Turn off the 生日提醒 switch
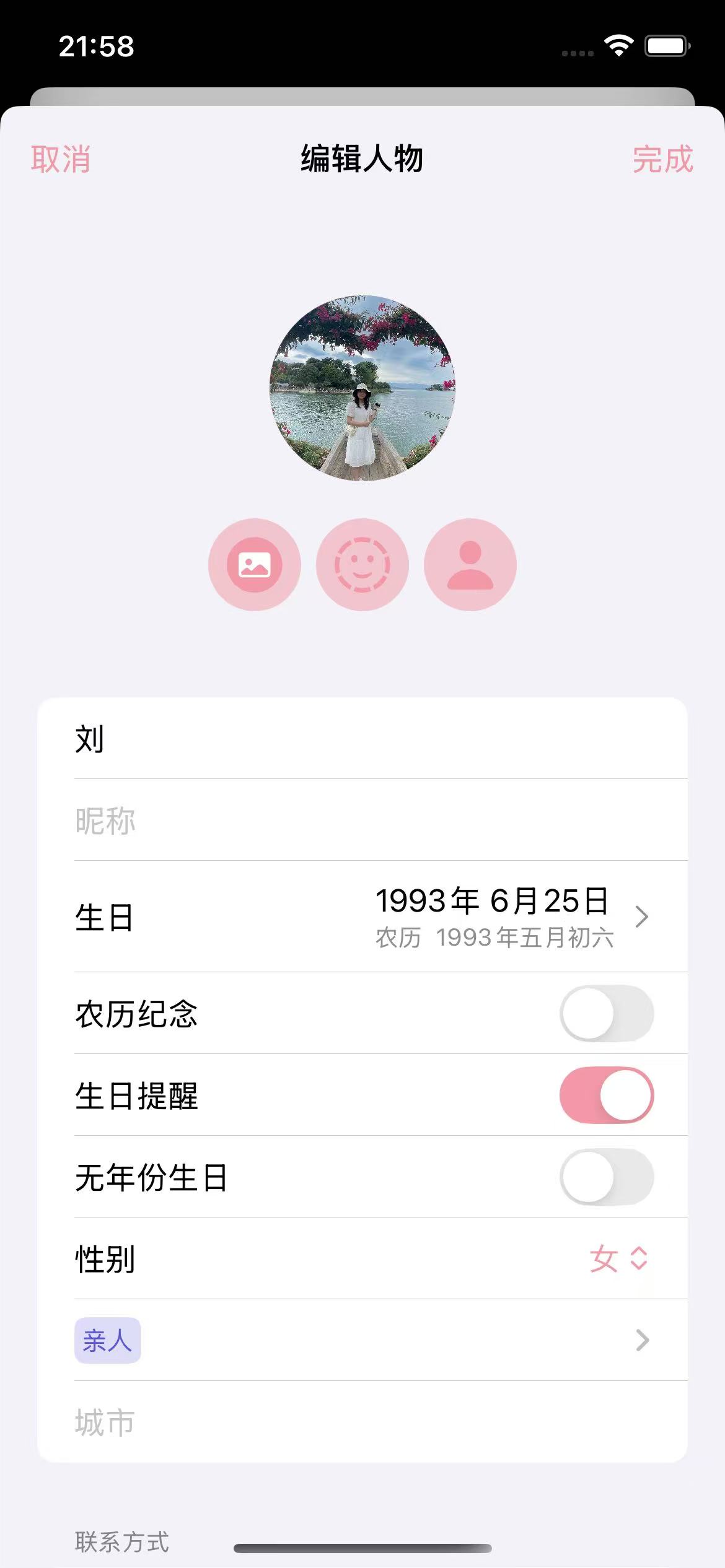Image resolution: width=725 pixels, height=1568 pixels. coord(606,1095)
